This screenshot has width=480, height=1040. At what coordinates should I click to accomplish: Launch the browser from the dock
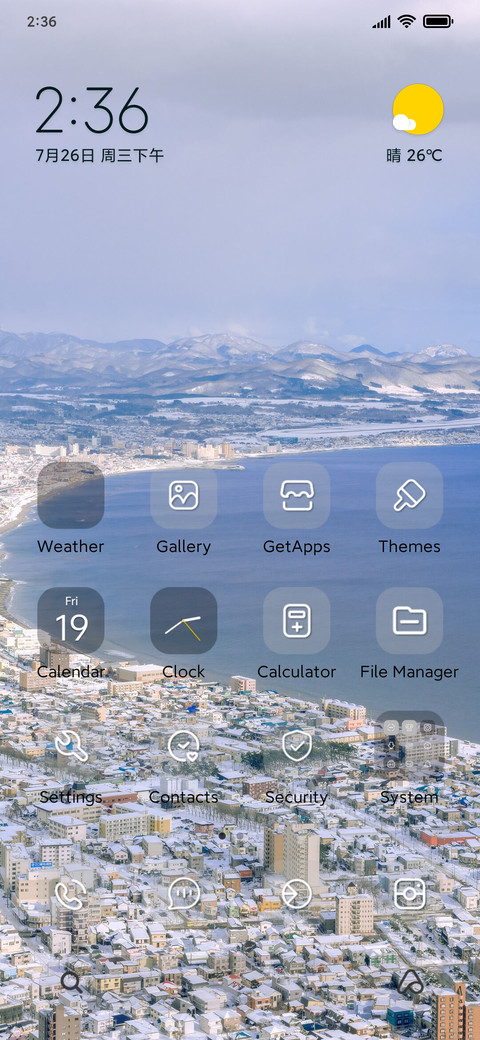(x=296, y=894)
